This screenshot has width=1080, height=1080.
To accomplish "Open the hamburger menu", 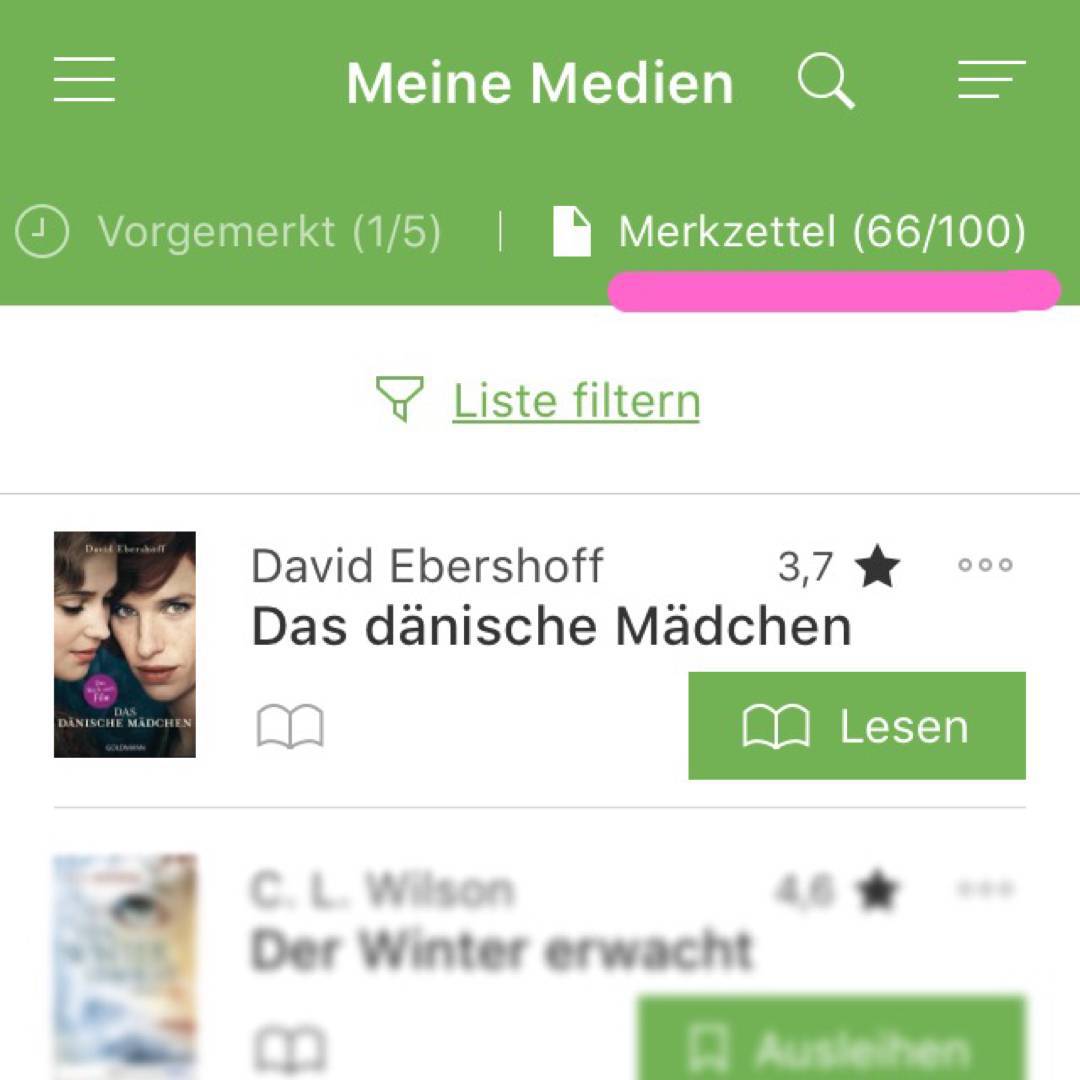I will [84, 80].
